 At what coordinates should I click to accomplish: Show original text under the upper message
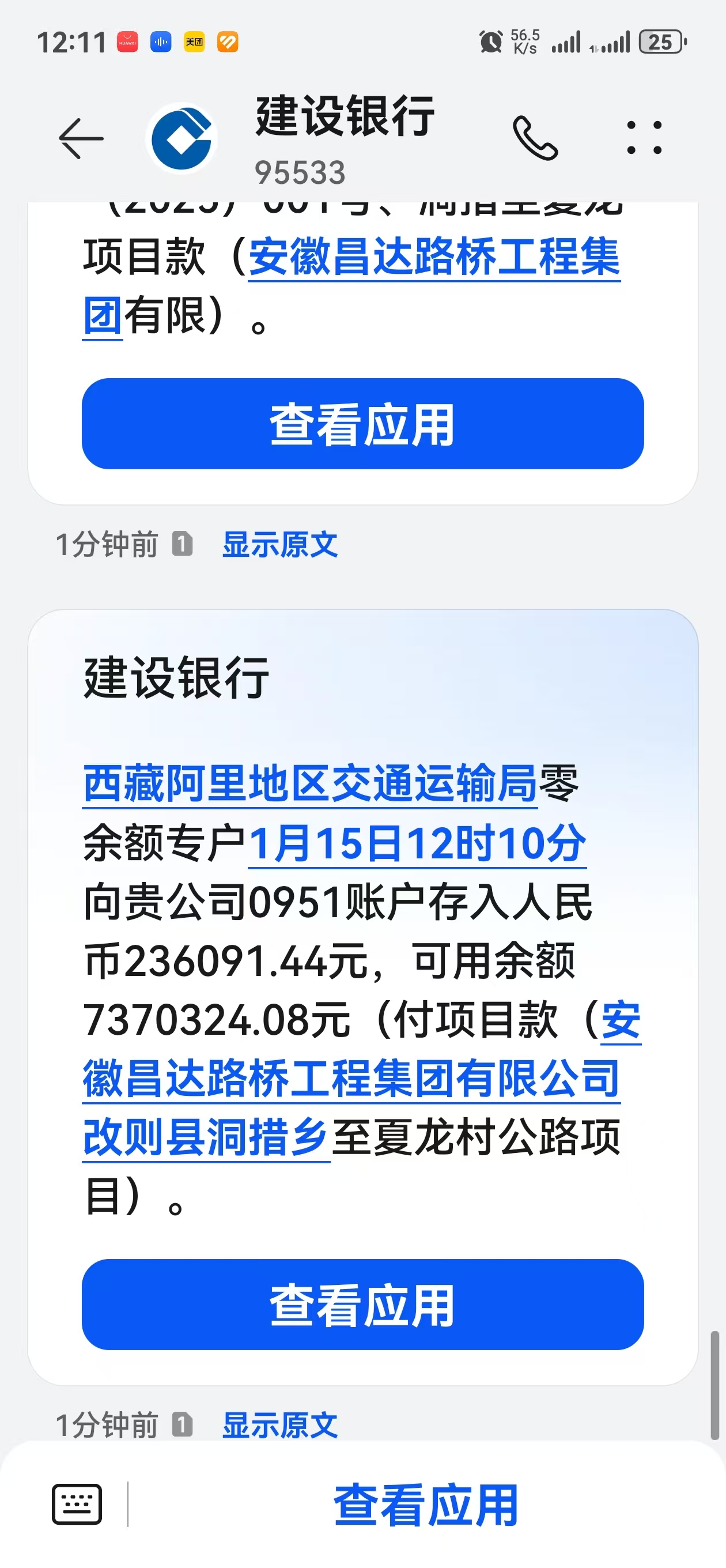pyautogui.click(x=280, y=544)
